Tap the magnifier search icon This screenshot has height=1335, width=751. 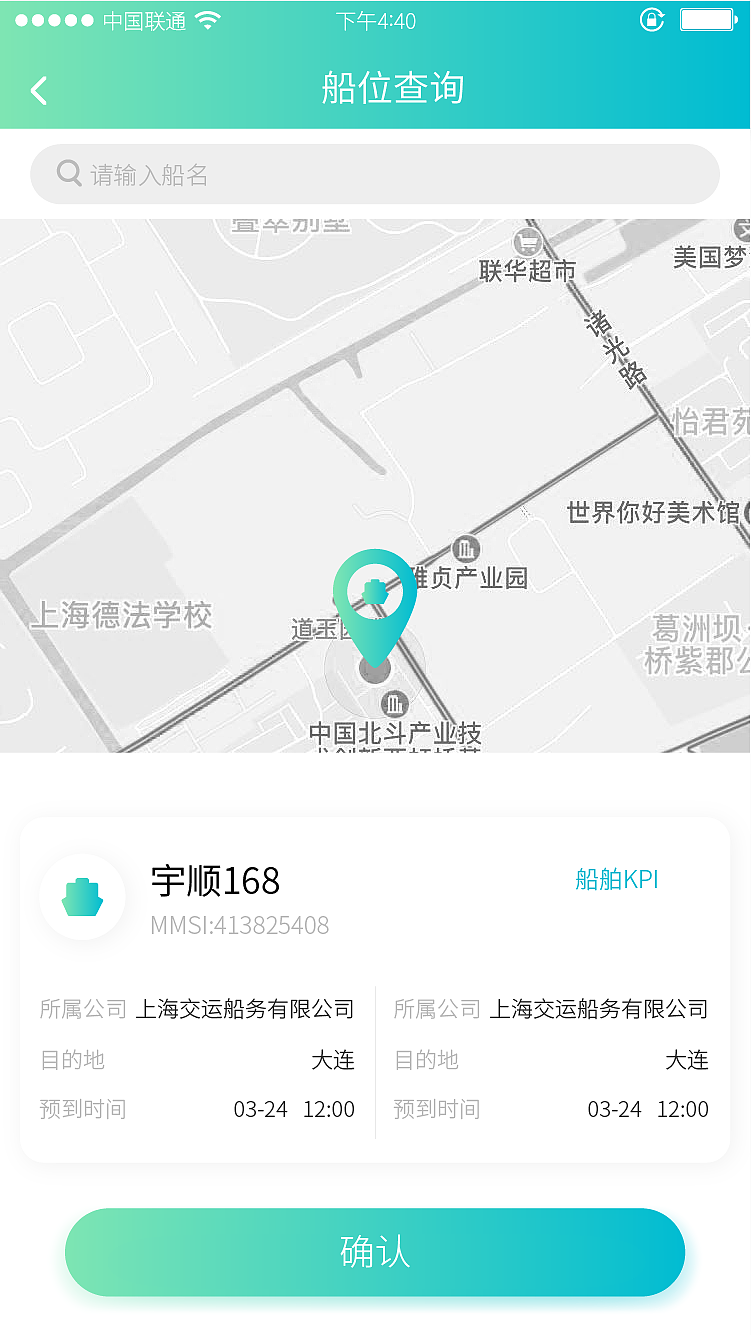coord(68,173)
